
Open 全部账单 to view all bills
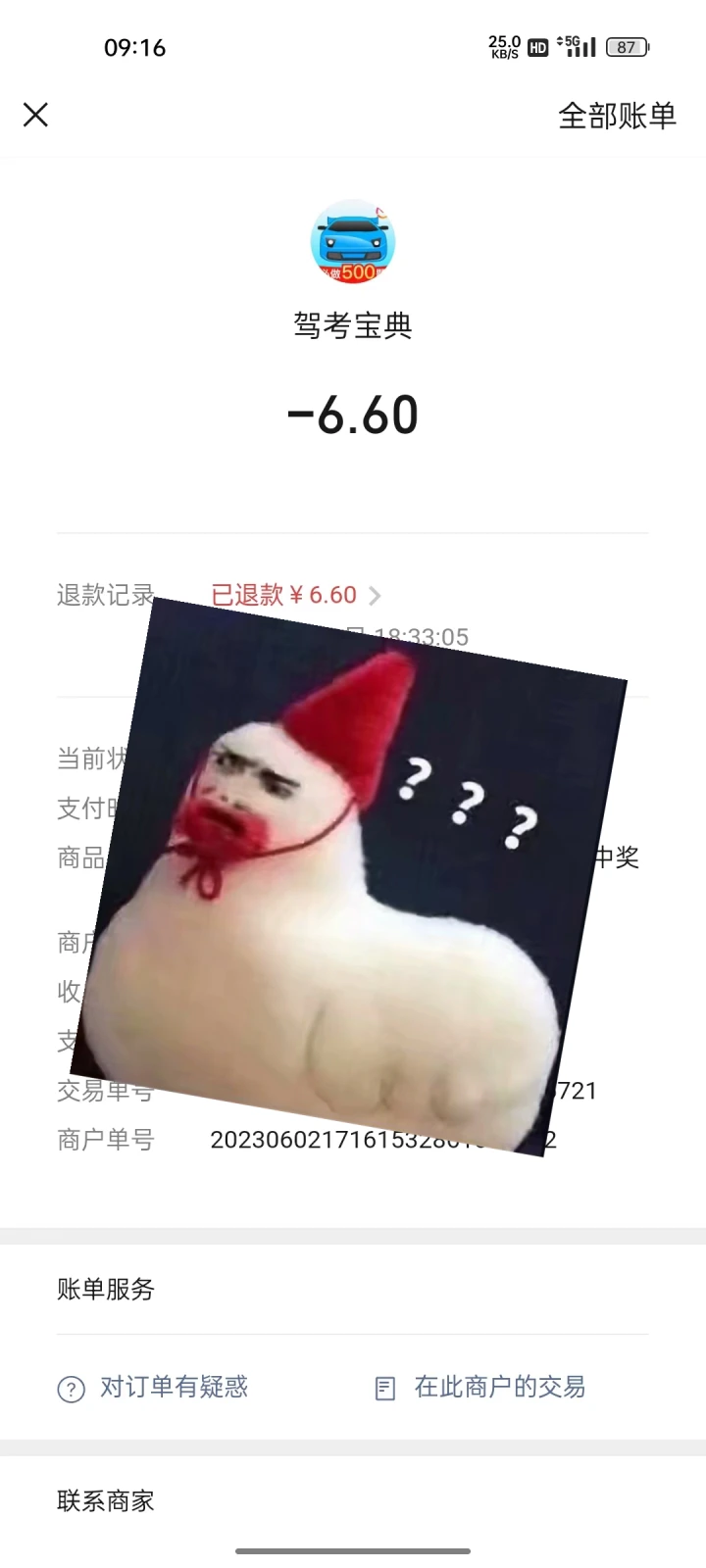617,116
